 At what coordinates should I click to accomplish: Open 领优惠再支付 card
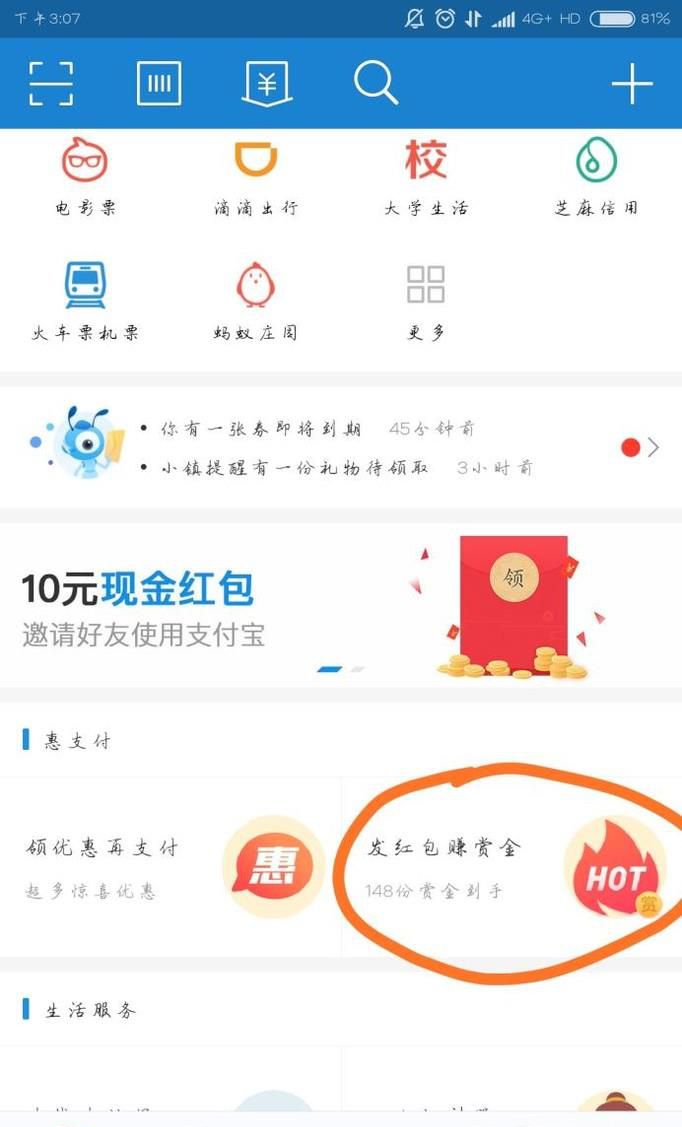[170, 866]
